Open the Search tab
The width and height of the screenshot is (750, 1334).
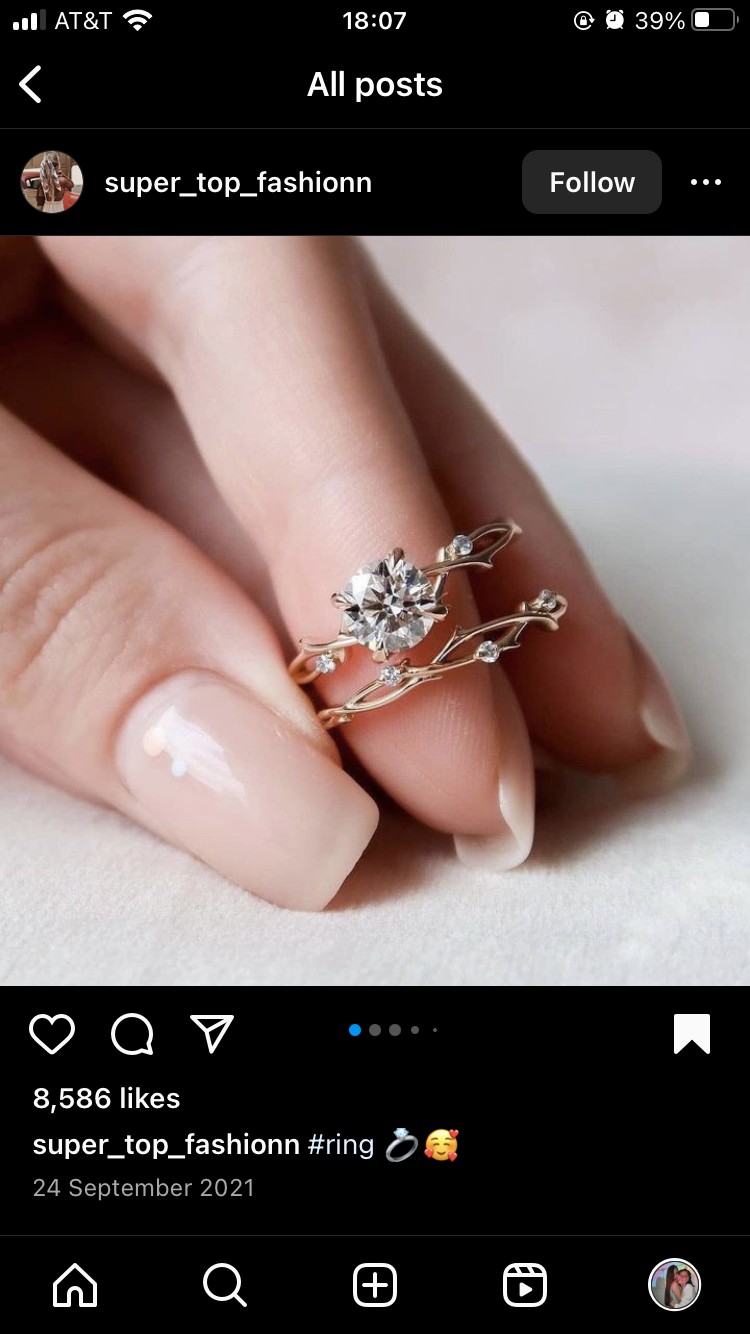coord(224,1285)
